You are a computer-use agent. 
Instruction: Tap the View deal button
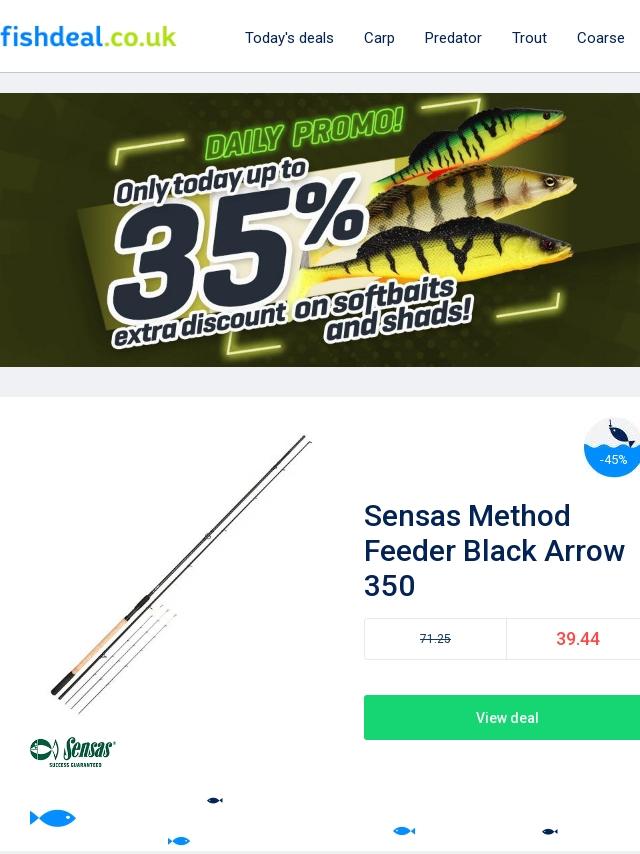[506, 718]
